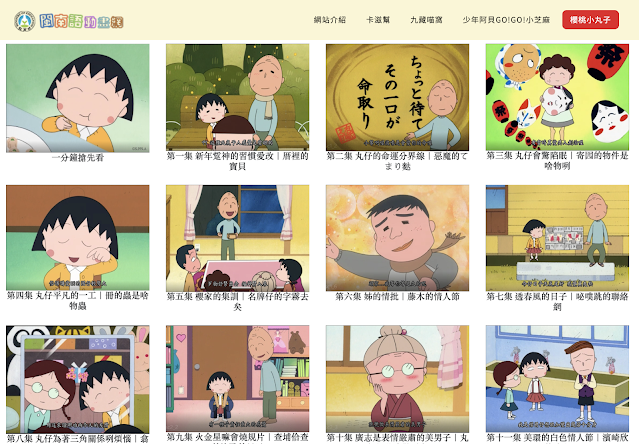Go to the 卡滋幫 section
639x444 pixels.
tap(378, 20)
